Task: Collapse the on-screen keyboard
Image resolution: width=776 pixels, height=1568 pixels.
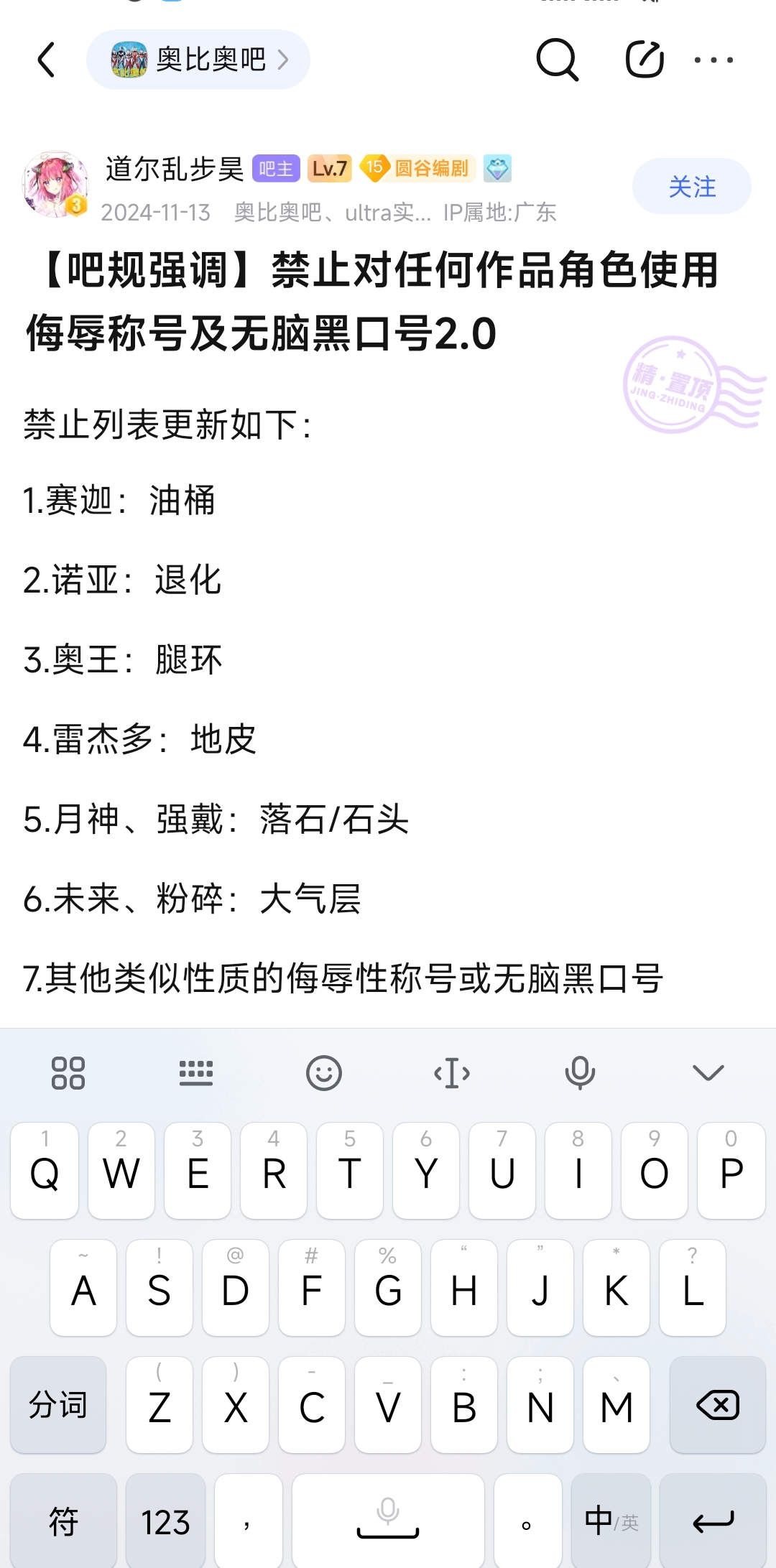Action: [708, 1073]
